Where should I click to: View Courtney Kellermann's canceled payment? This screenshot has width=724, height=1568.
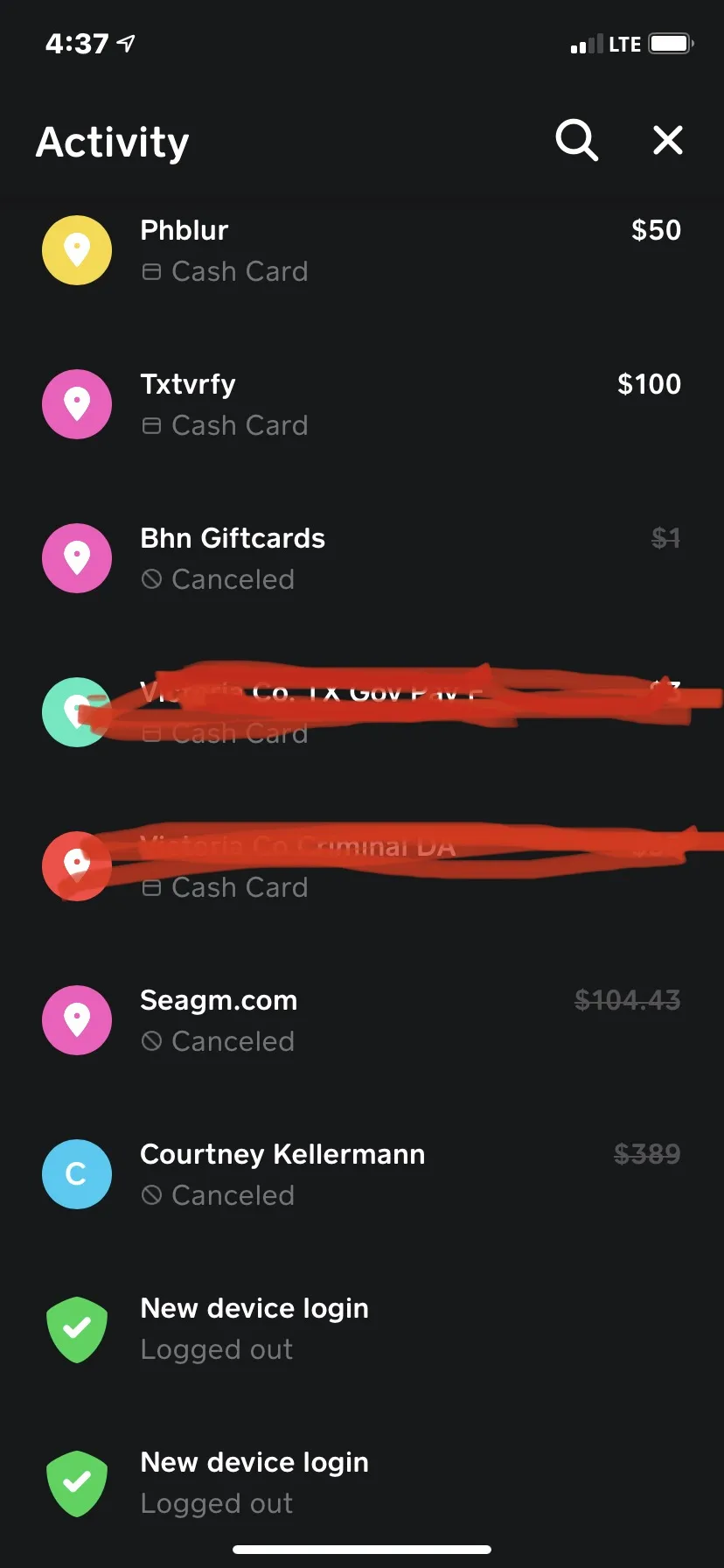click(362, 1174)
